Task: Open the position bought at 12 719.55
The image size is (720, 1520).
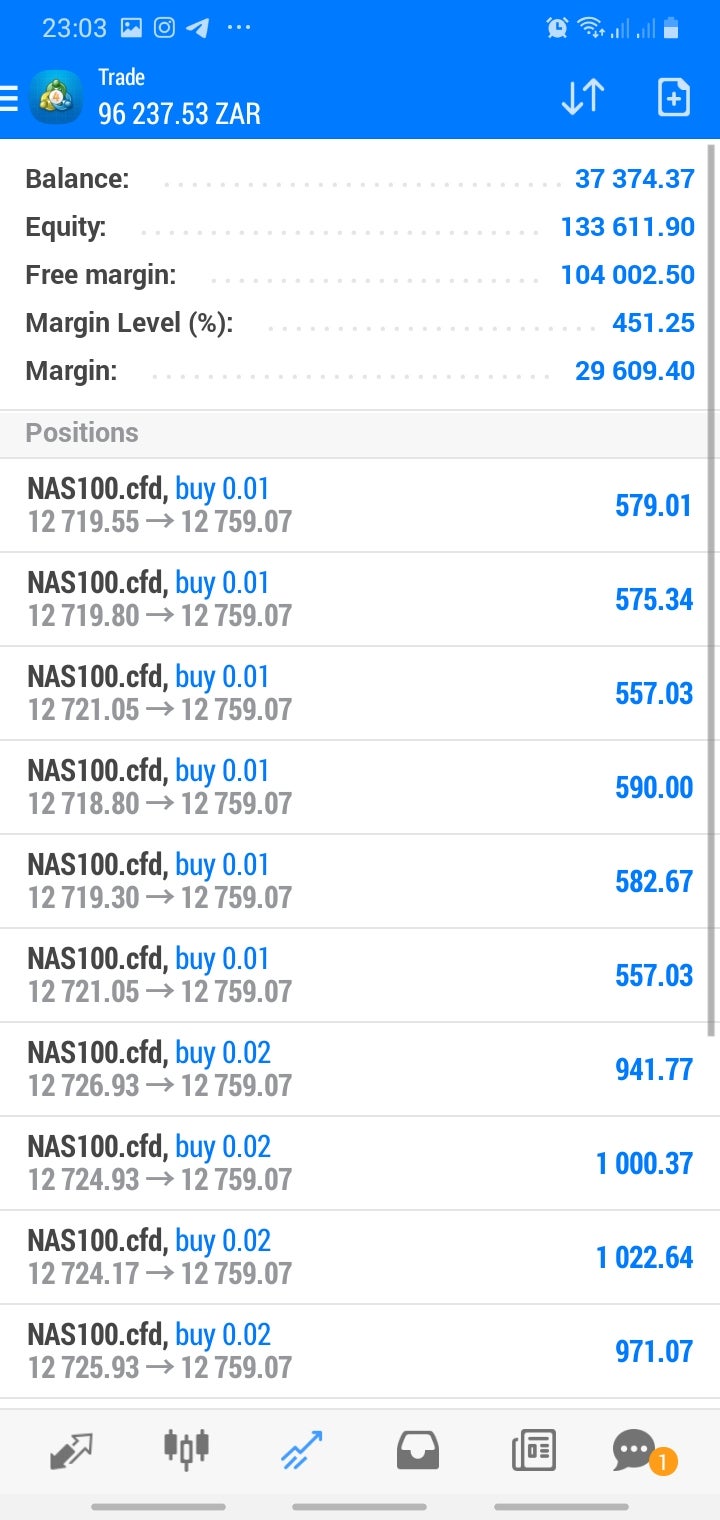Action: click(x=360, y=506)
